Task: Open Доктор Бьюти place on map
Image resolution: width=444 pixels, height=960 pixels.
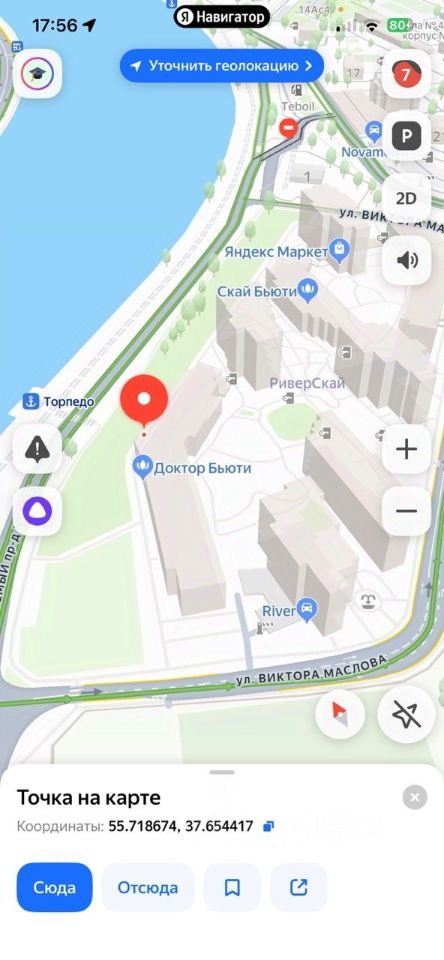Action: [x=192, y=468]
